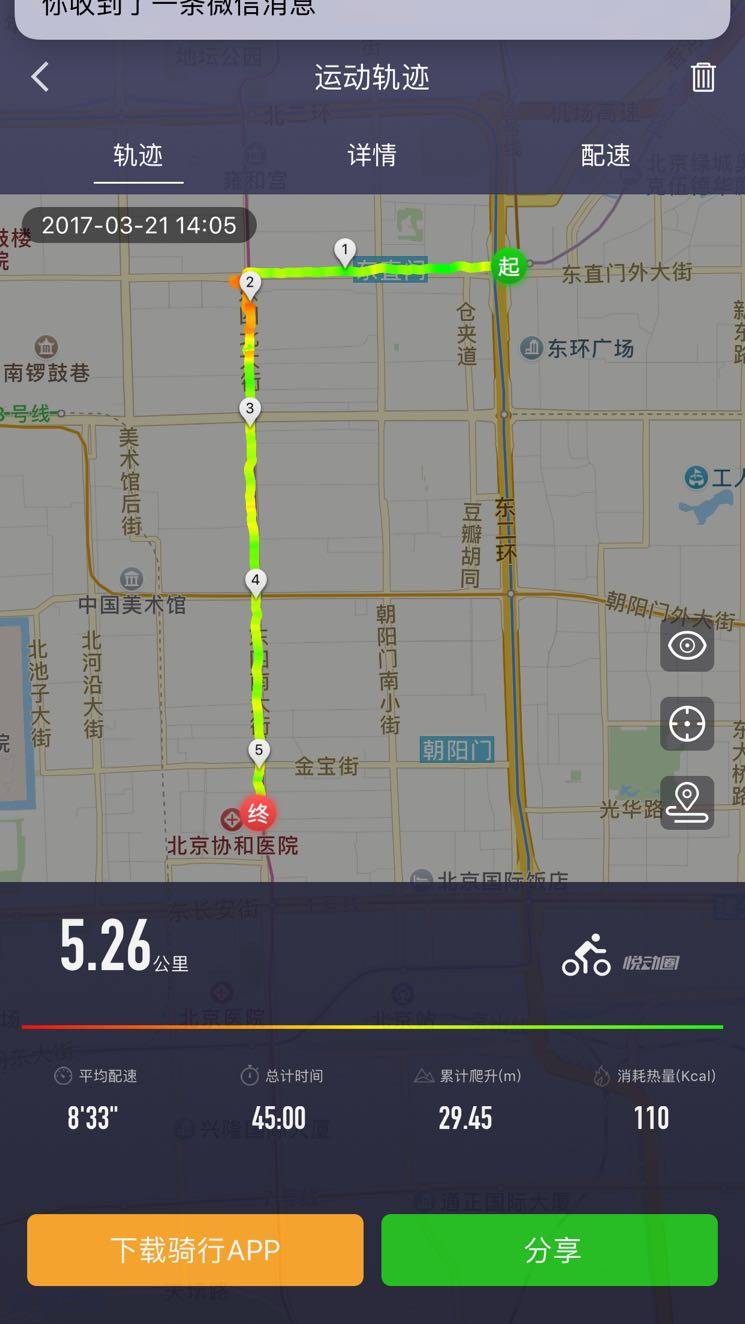
Task: Delete this track with the trash icon
Action: click(703, 77)
